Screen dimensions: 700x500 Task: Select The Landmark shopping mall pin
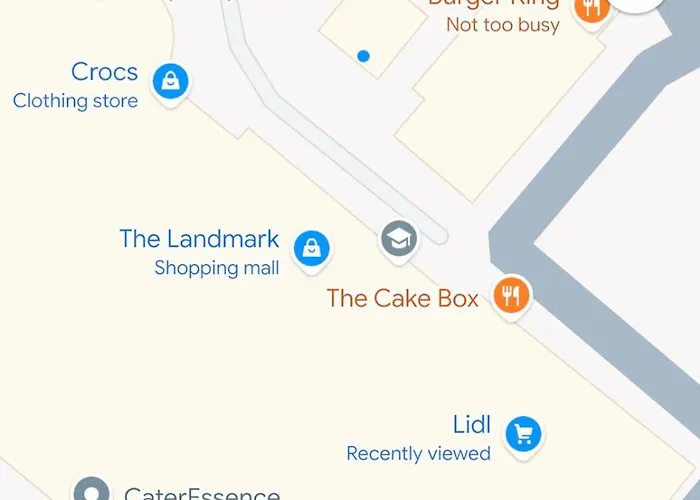(312, 248)
